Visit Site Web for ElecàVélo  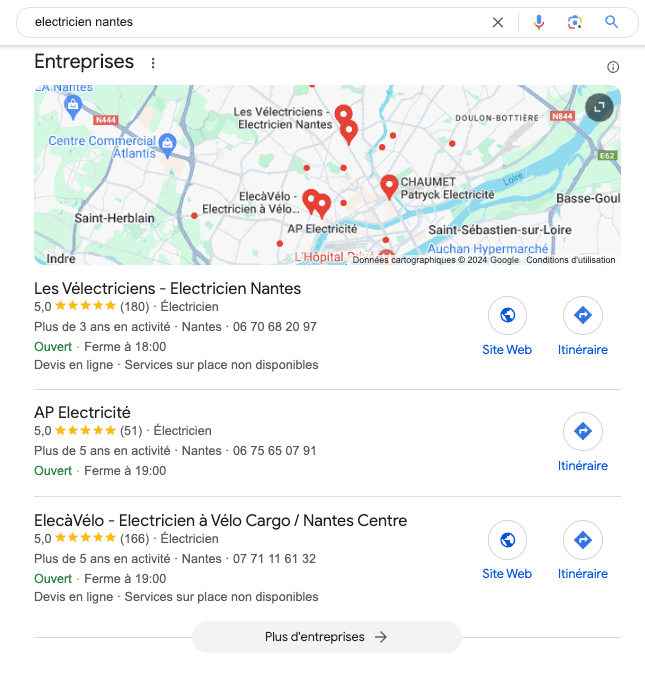(x=507, y=551)
